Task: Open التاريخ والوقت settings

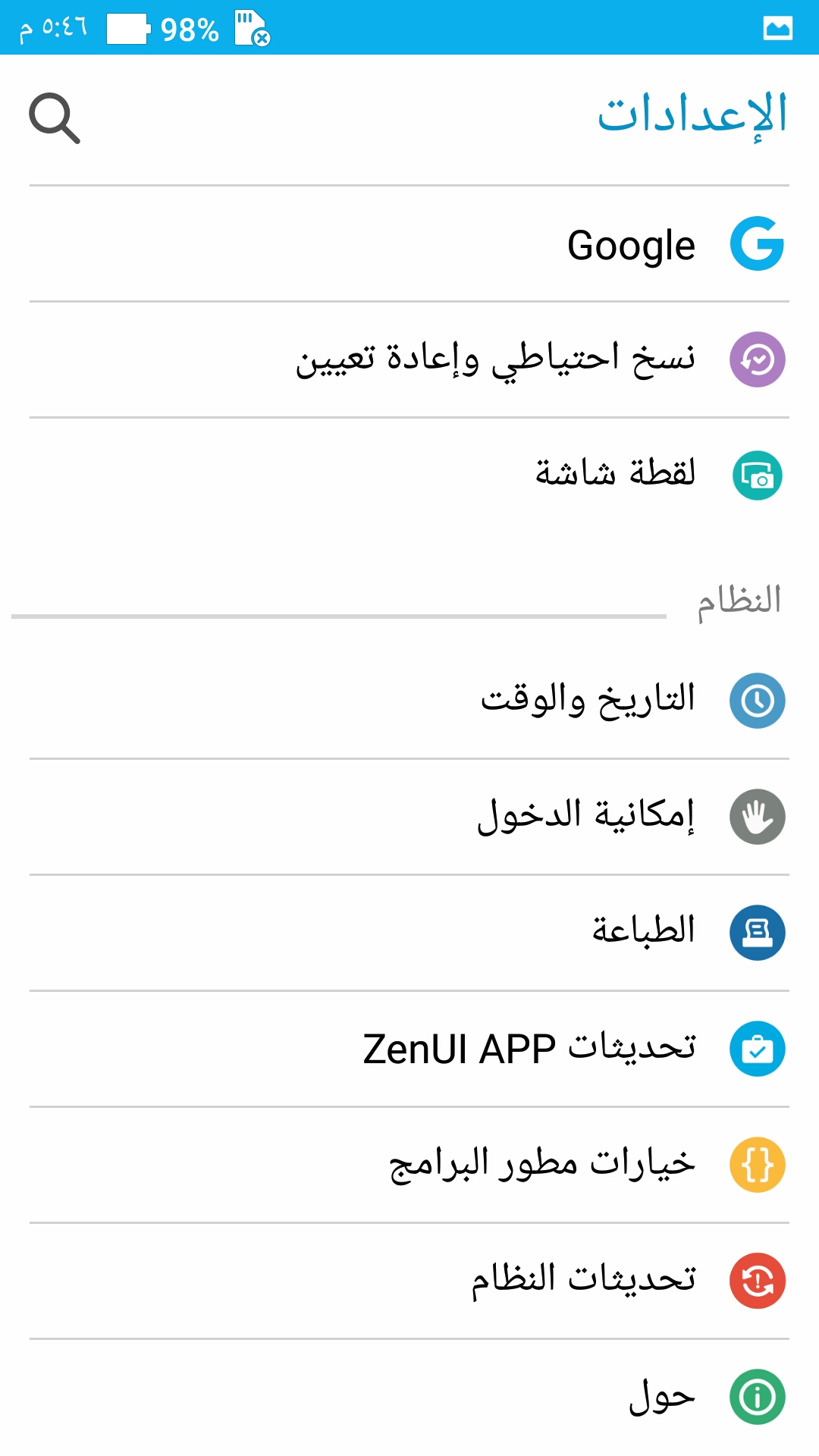Action: tap(588, 700)
